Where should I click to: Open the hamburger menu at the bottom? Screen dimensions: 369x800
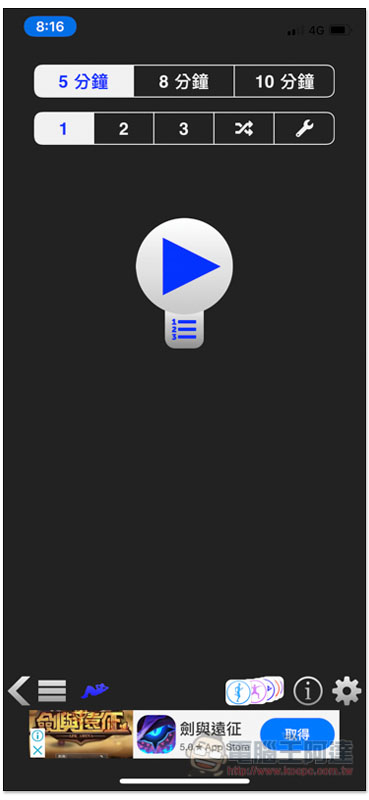coord(52,691)
